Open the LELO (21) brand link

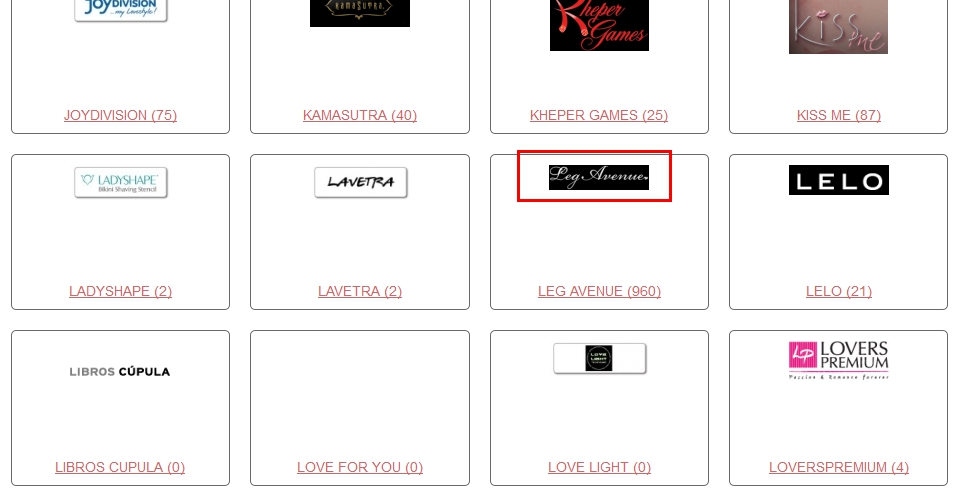838,291
